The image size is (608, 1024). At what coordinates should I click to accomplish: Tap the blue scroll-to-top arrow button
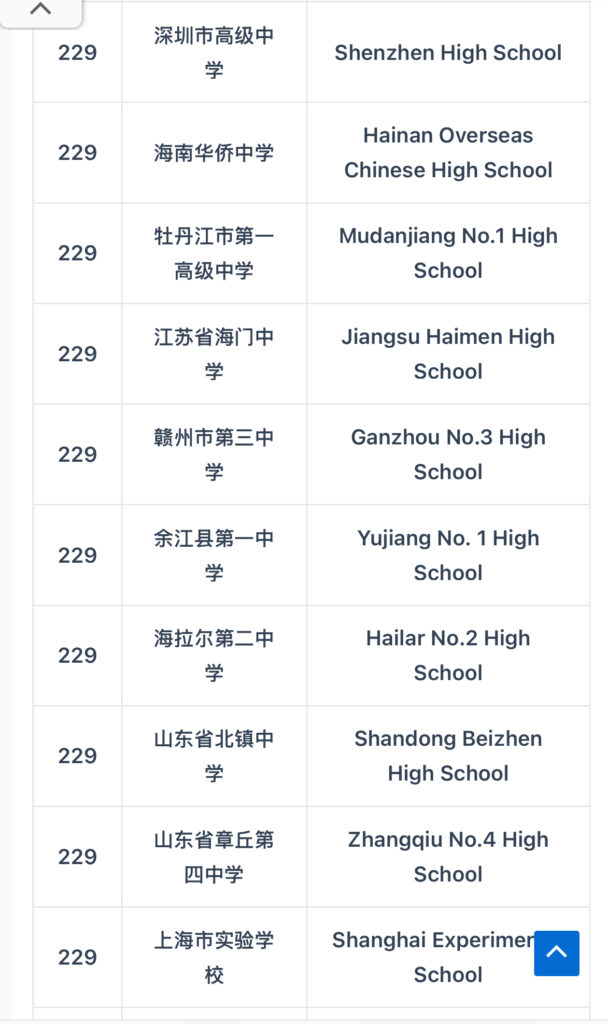(x=556, y=952)
